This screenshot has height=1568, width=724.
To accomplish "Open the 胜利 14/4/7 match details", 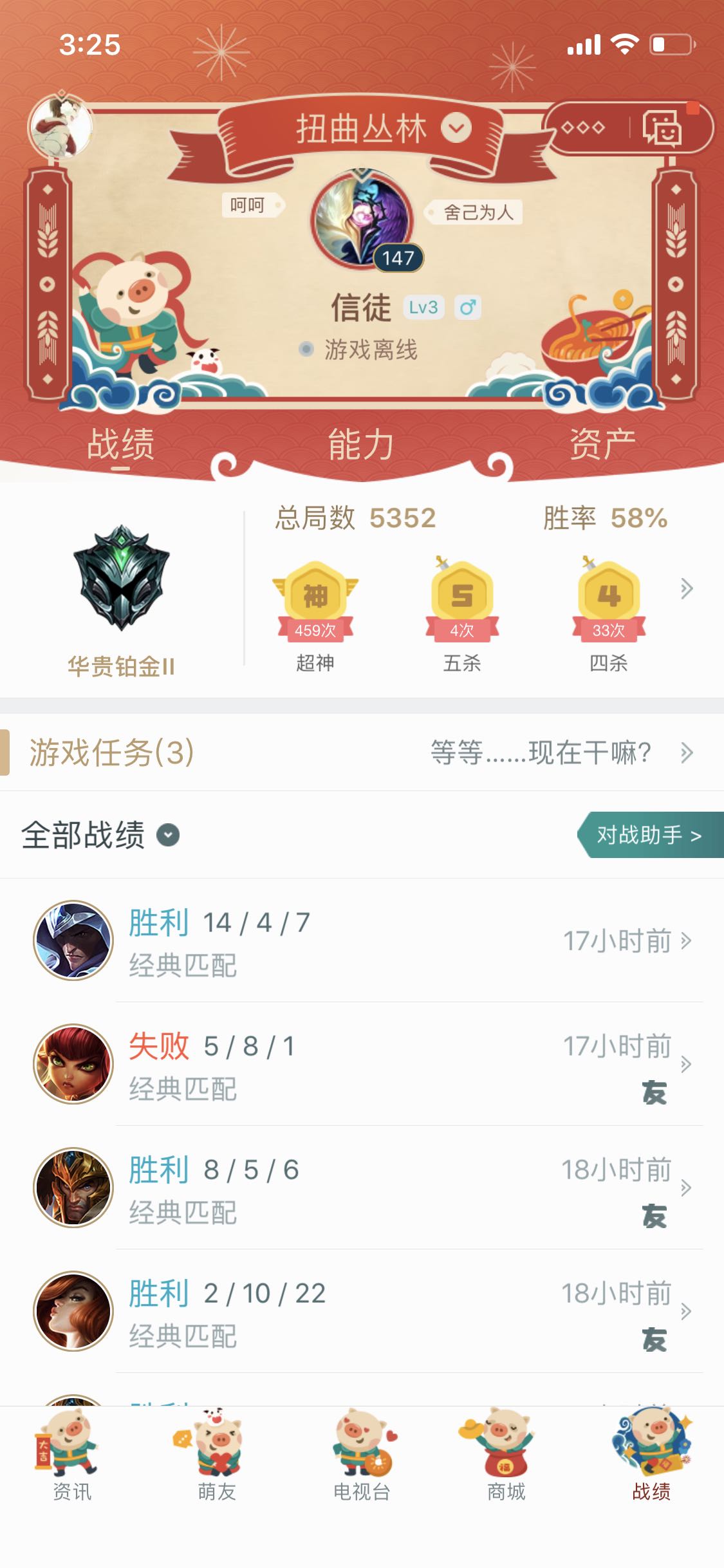I will pos(362,940).
